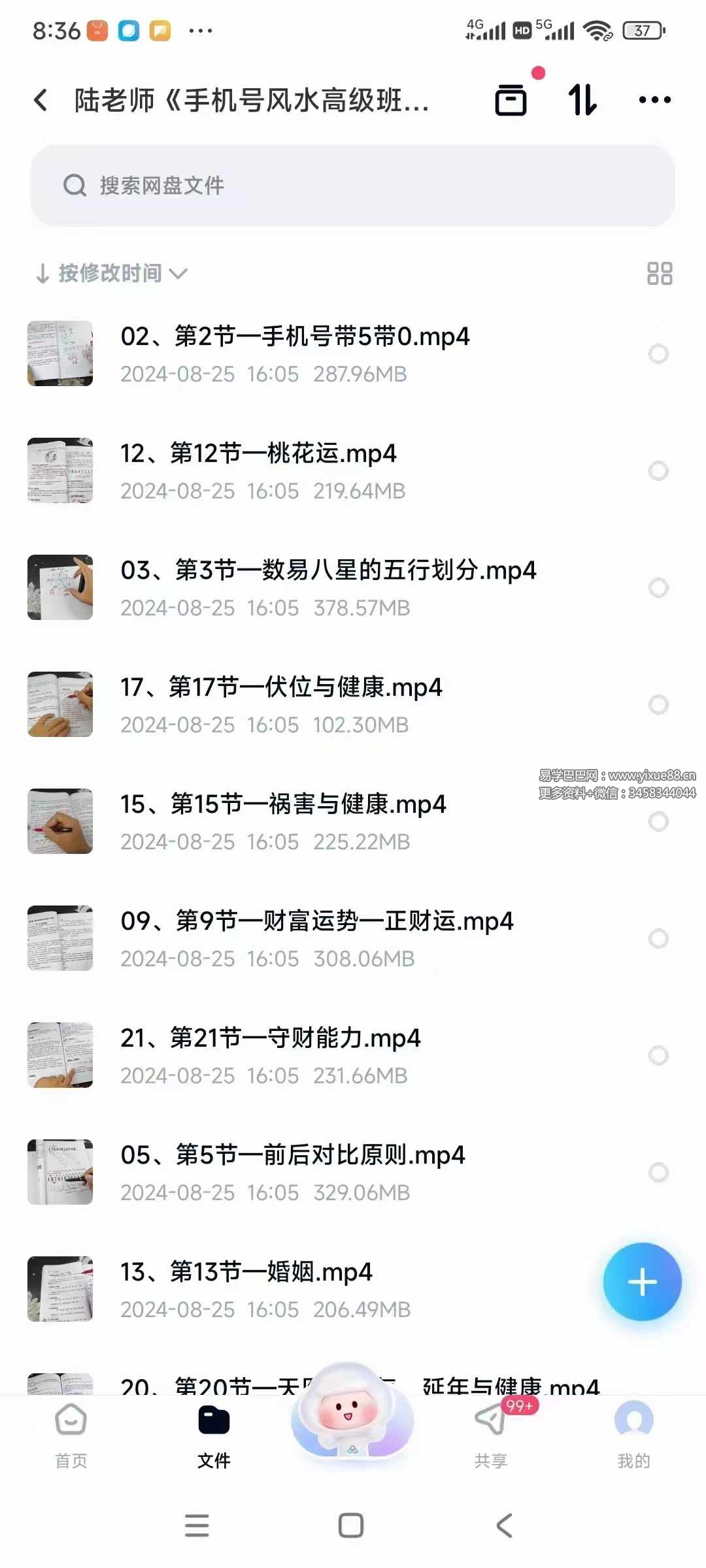Navigate back with the left chevron arrow
Screen dimensions: 706x1568
(x=41, y=99)
